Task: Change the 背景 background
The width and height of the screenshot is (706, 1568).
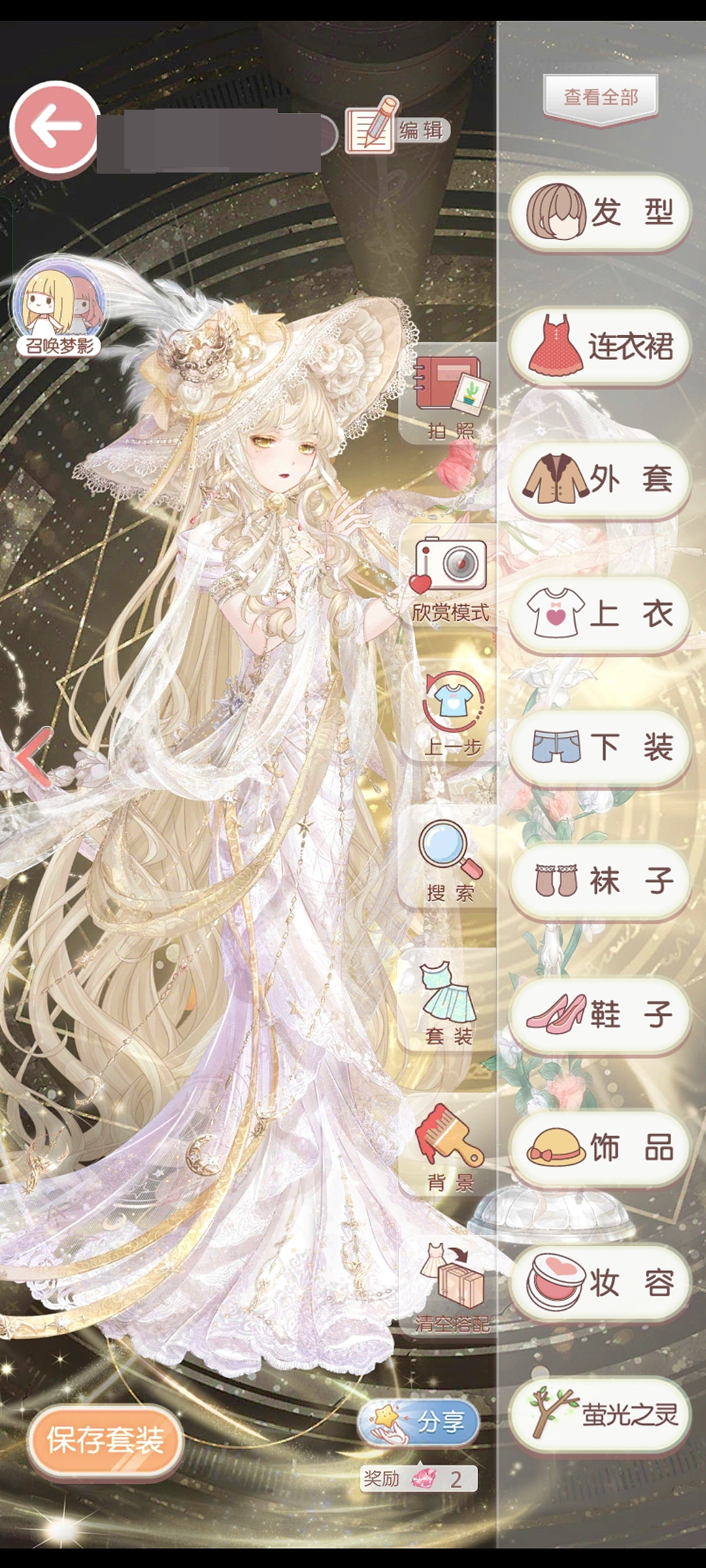Action: (450, 1147)
